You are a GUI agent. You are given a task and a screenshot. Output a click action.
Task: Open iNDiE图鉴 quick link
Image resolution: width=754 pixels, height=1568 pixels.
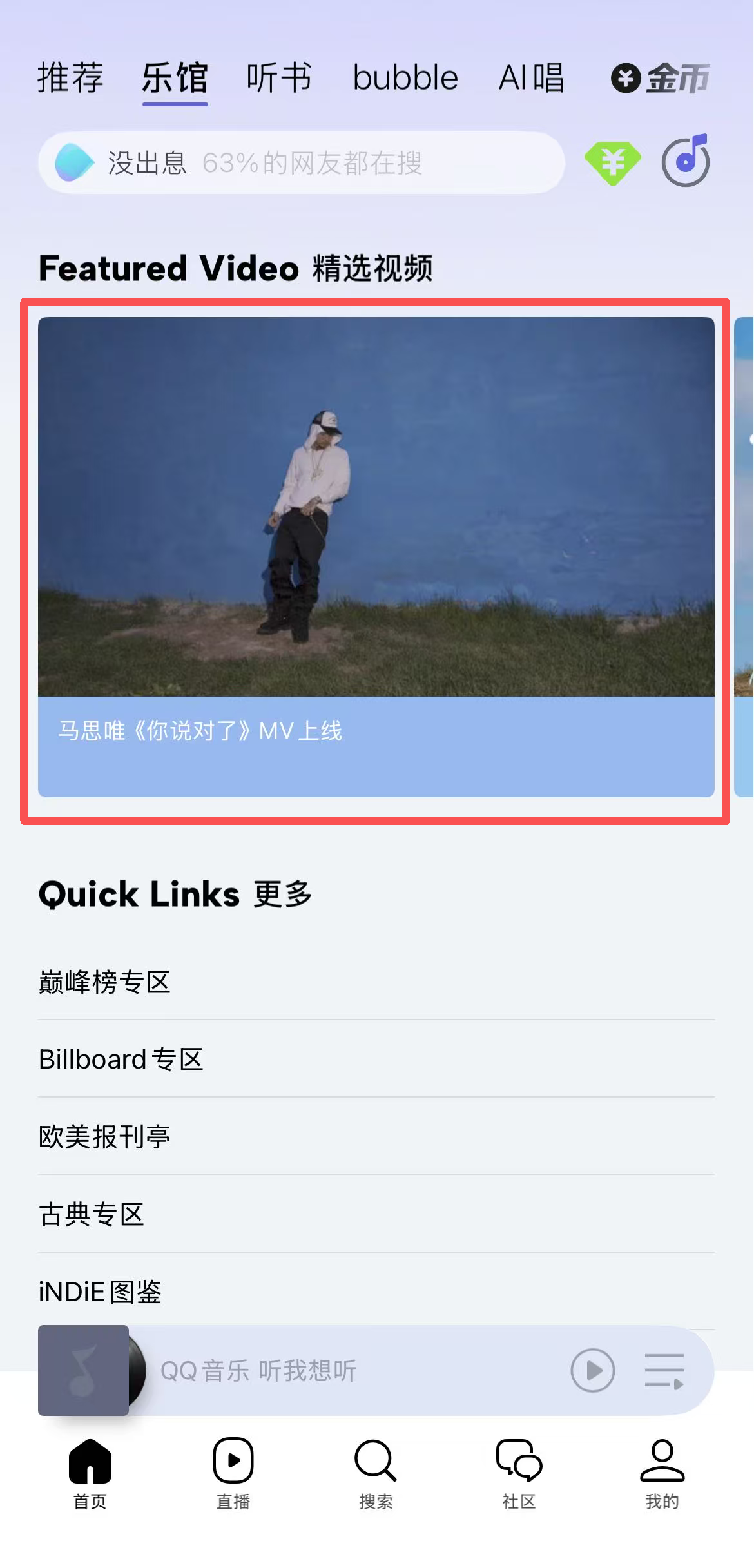tap(101, 1292)
